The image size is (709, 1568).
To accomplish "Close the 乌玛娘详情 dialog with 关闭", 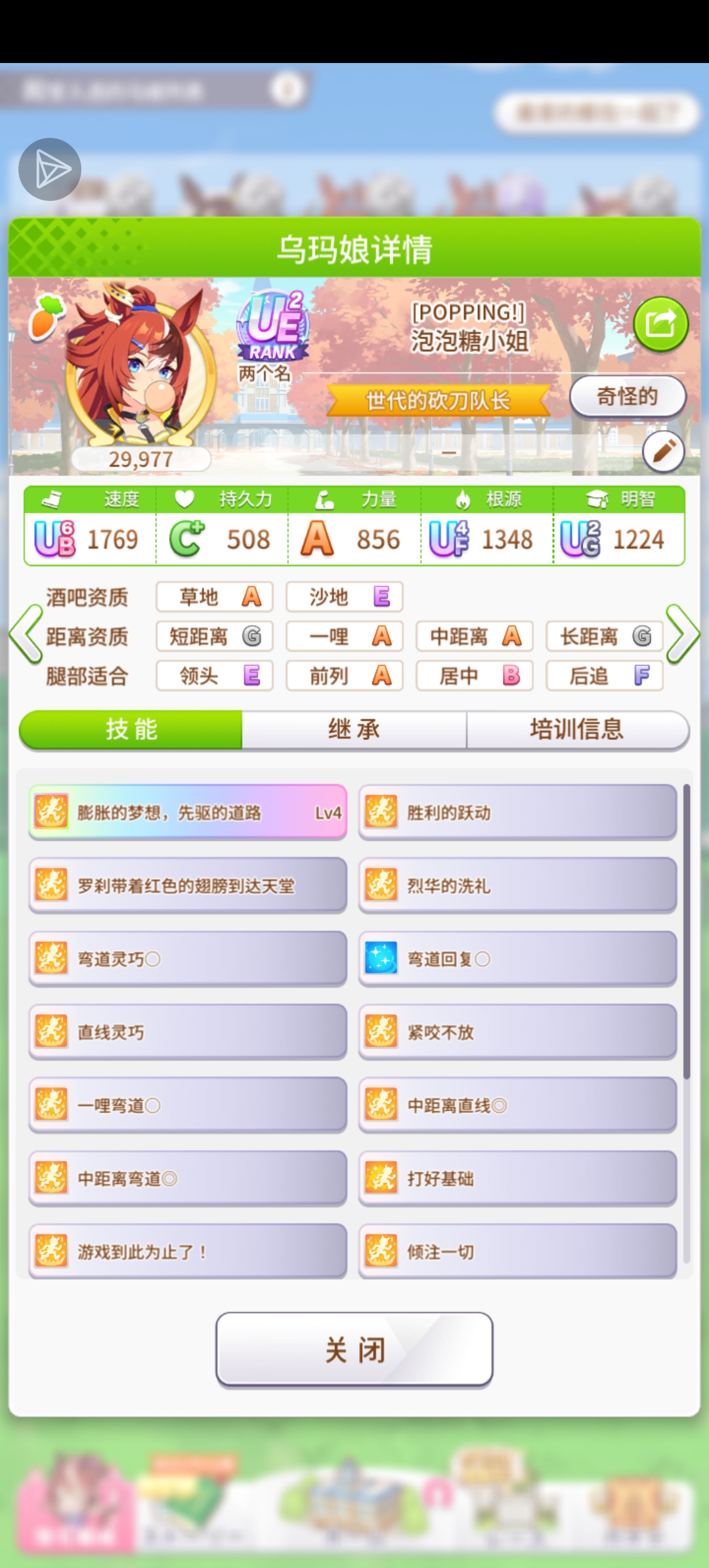I will coord(354,1350).
